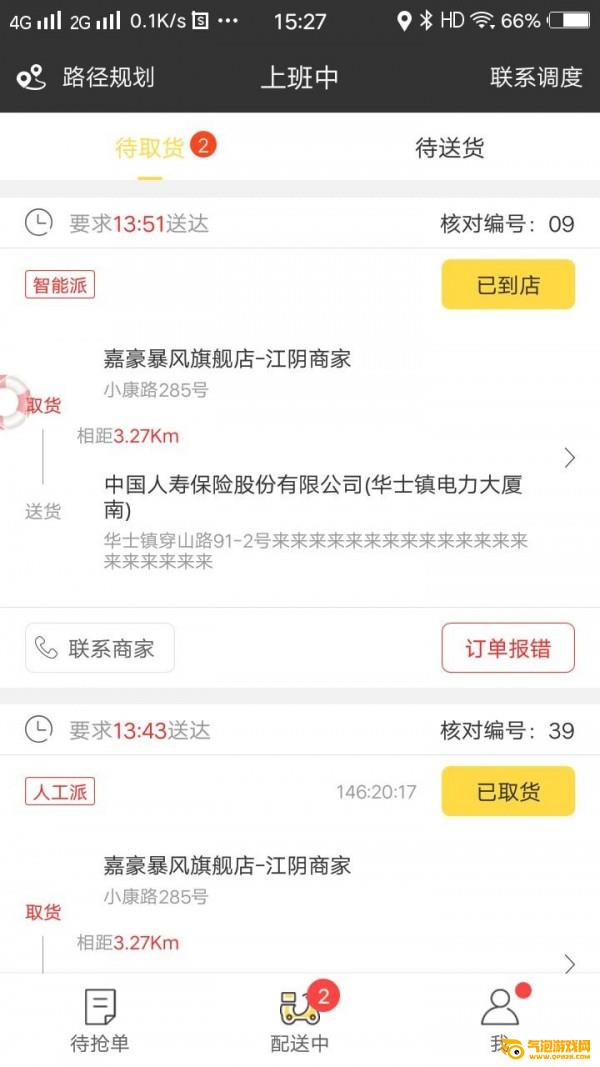Screen dimensions: 600x1067
Task: Tap 联系商家 to call merchant
Action: point(100,648)
